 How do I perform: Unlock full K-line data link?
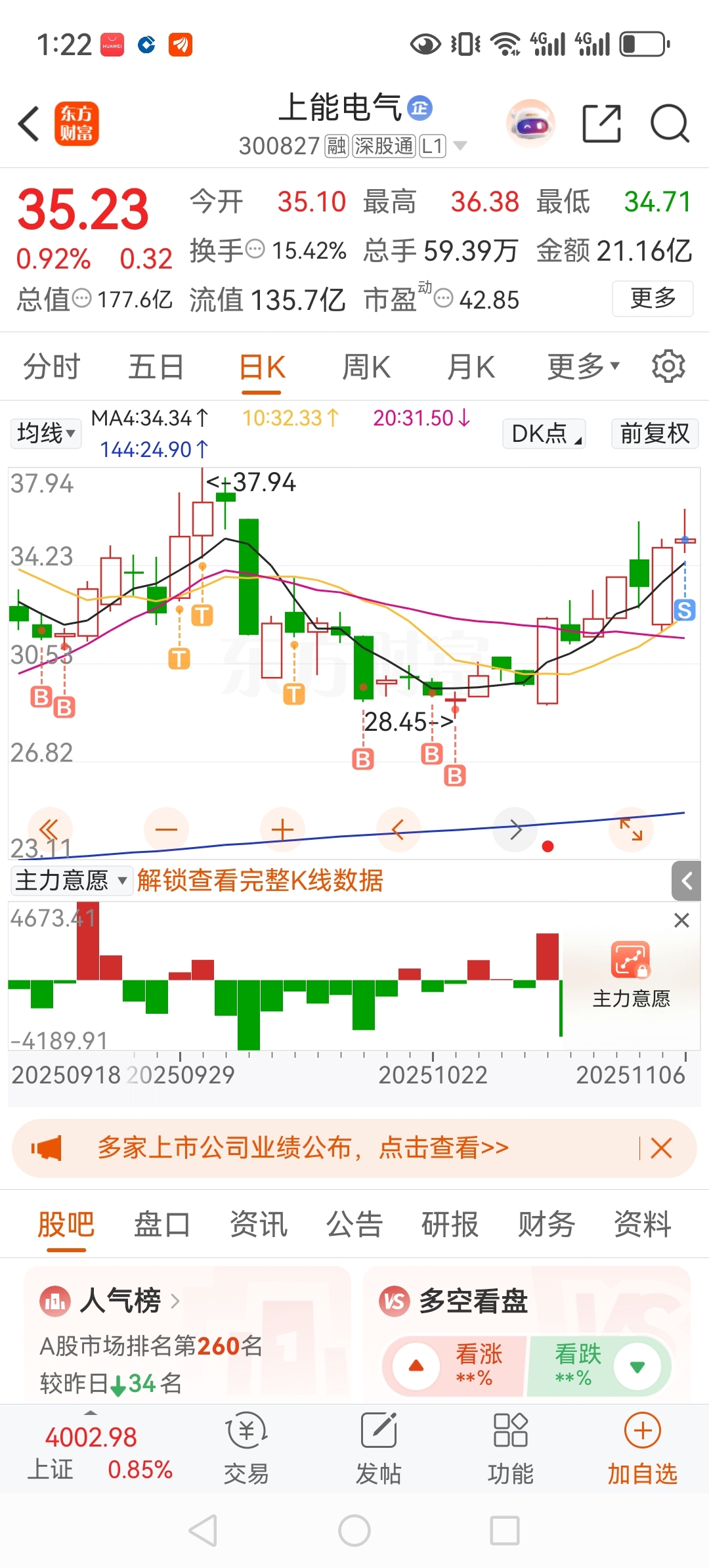pos(260,881)
